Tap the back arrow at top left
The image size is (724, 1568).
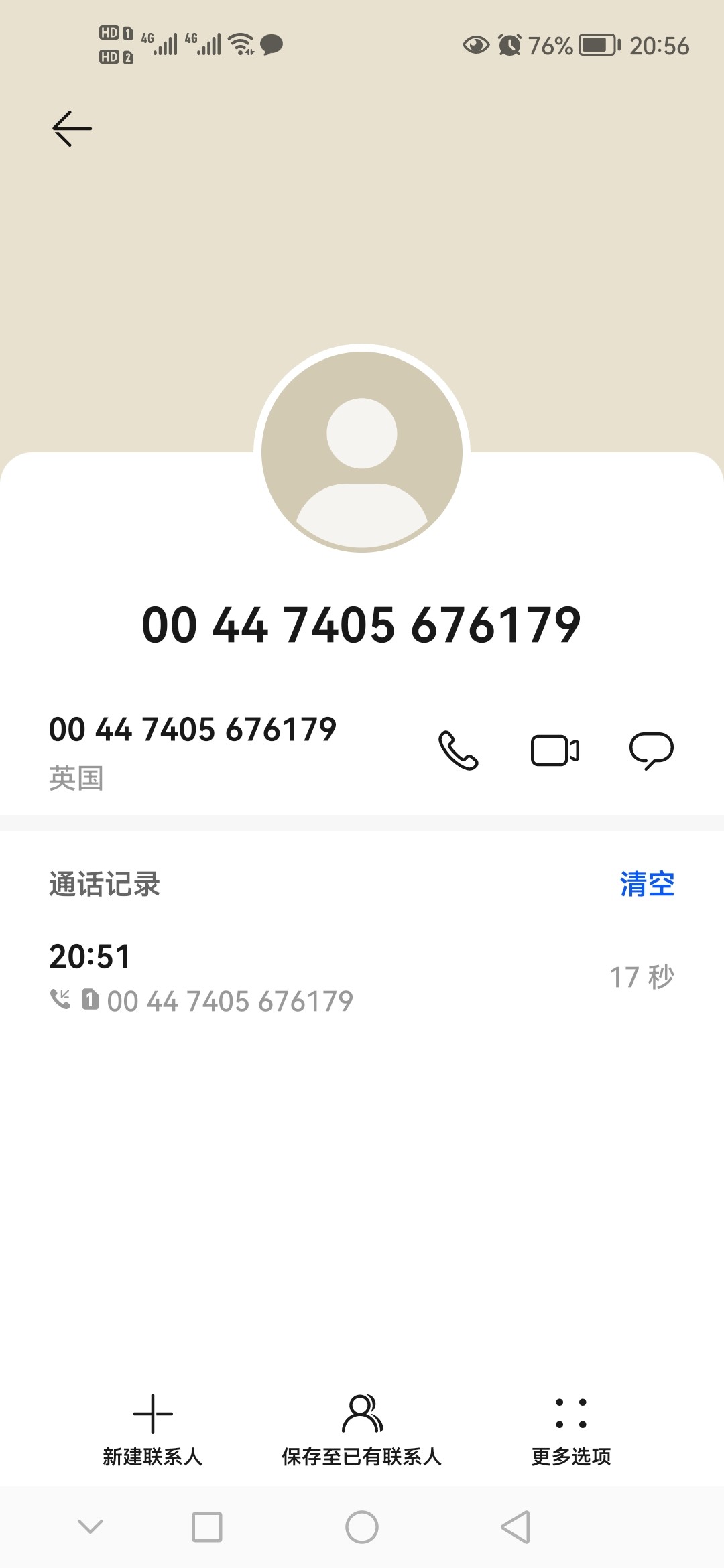point(70,127)
